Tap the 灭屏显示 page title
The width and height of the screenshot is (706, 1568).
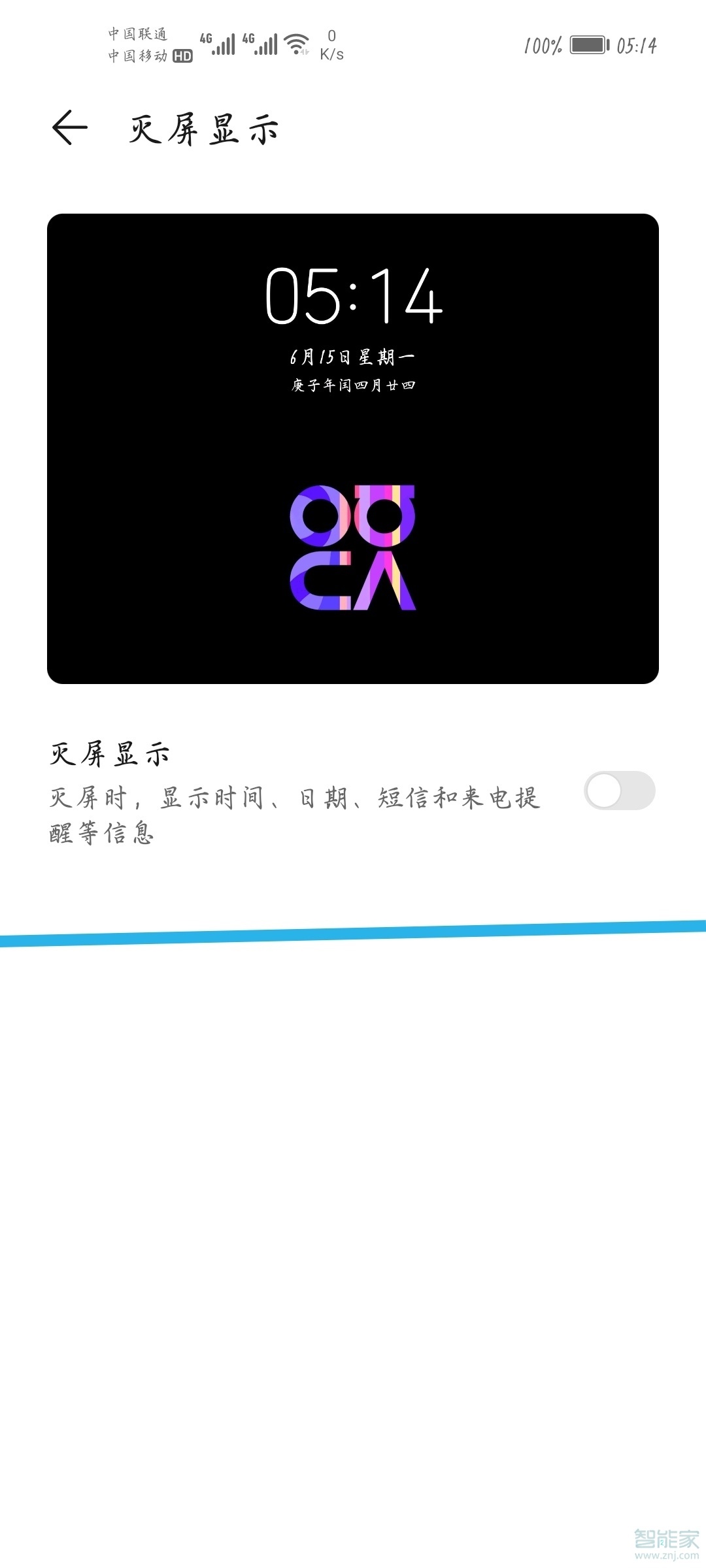[x=203, y=128]
